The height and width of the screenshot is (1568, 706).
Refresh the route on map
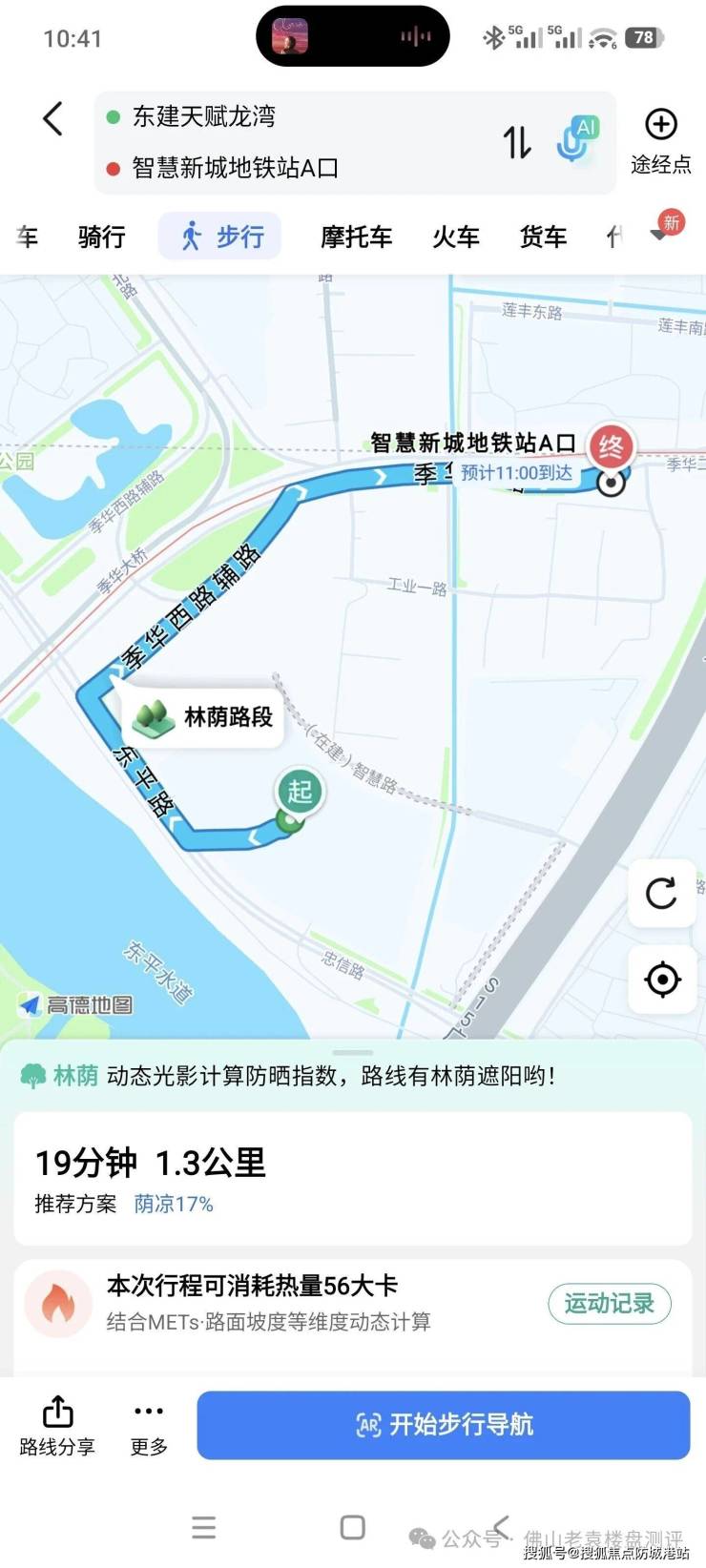[661, 894]
